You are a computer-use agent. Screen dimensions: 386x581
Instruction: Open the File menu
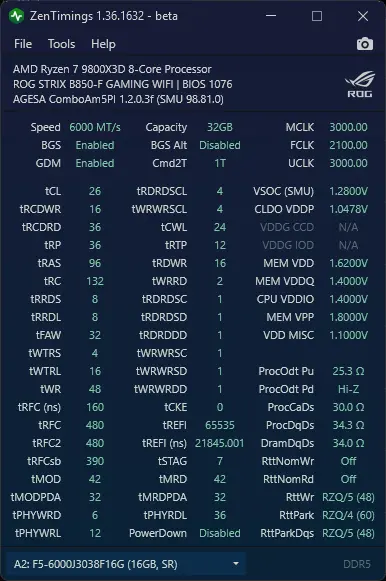click(x=23, y=44)
